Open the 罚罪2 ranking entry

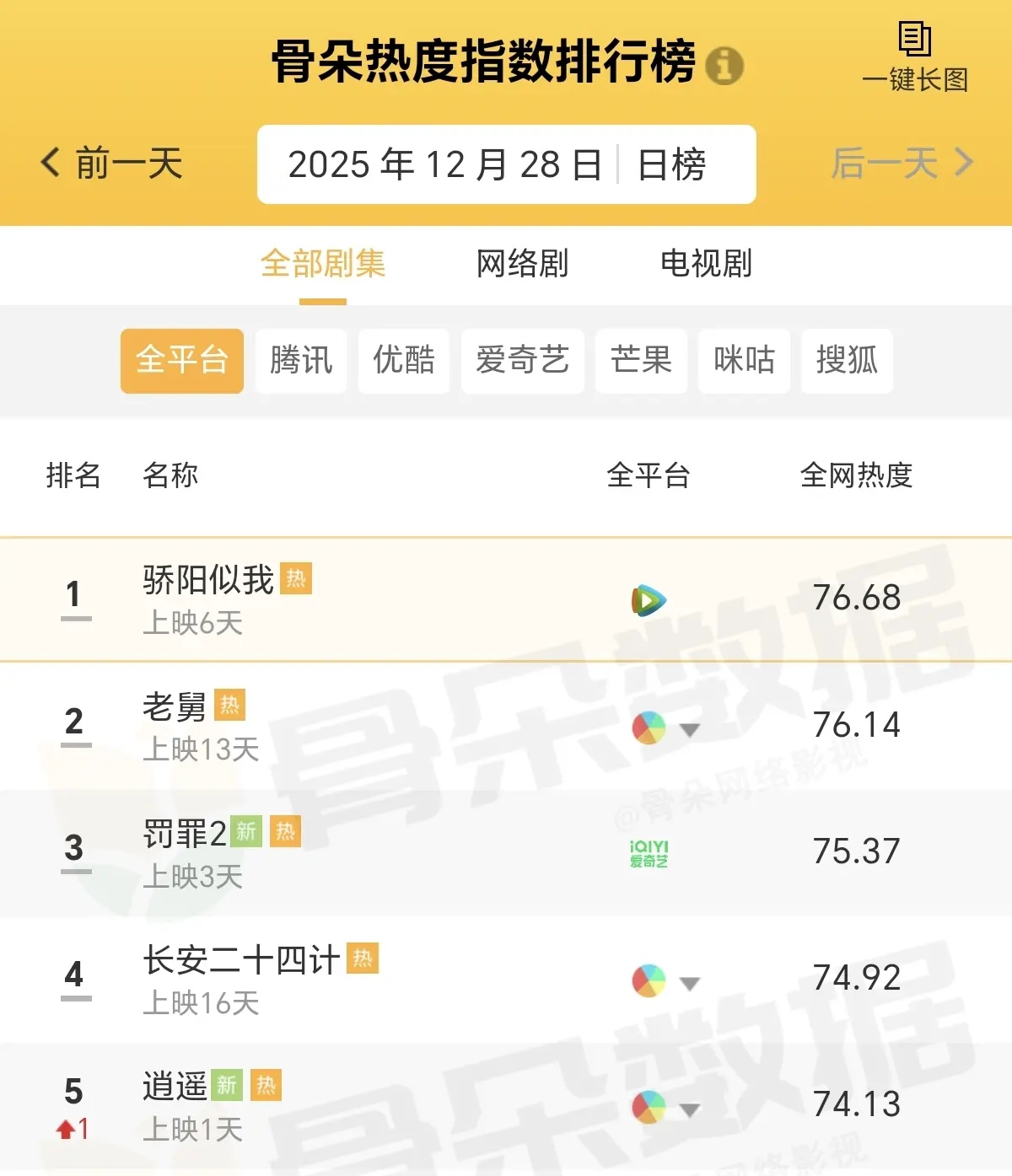click(185, 834)
